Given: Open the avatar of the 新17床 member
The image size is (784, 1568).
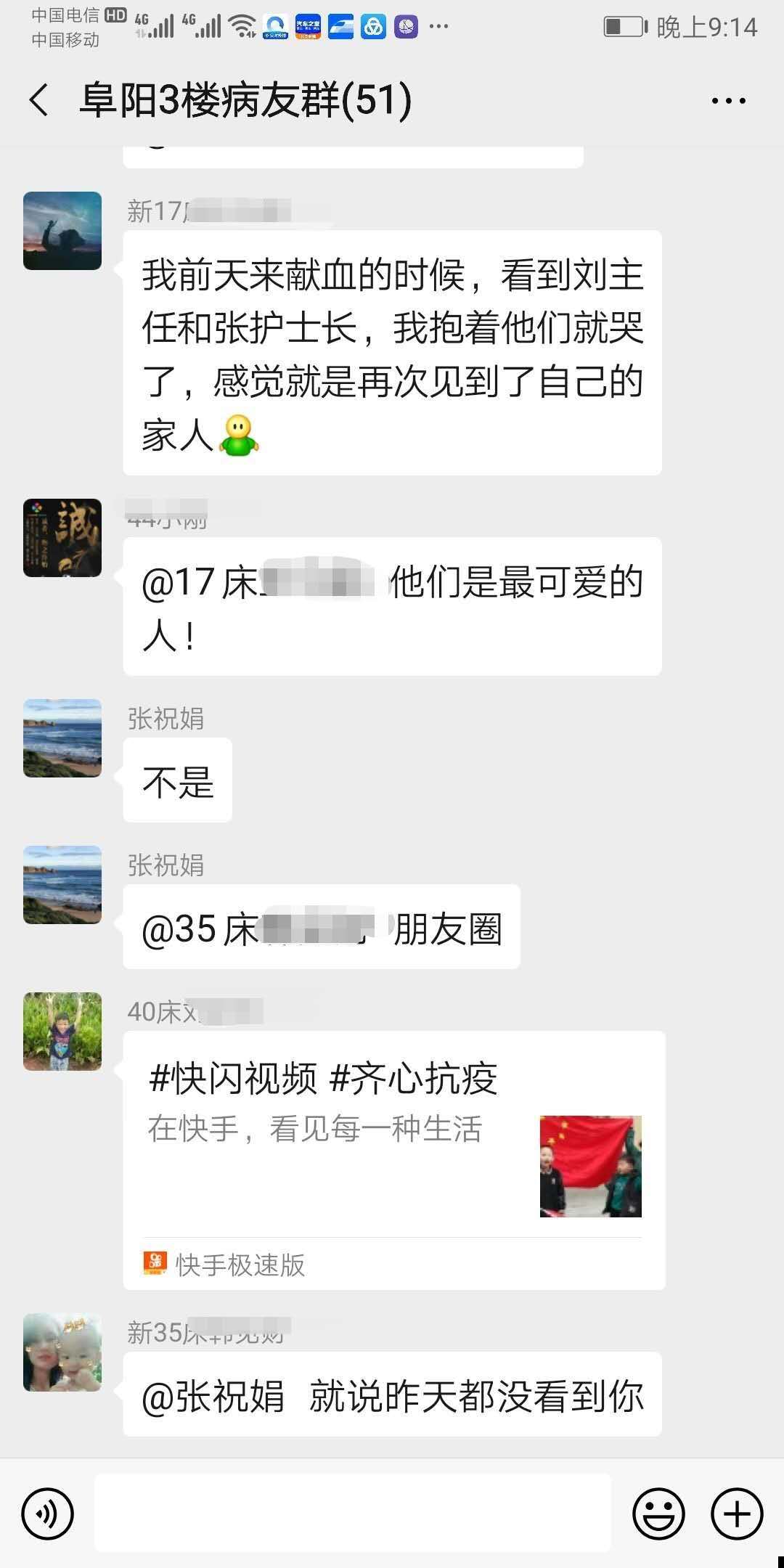Looking at the screenshot, I should pos(62,231).
